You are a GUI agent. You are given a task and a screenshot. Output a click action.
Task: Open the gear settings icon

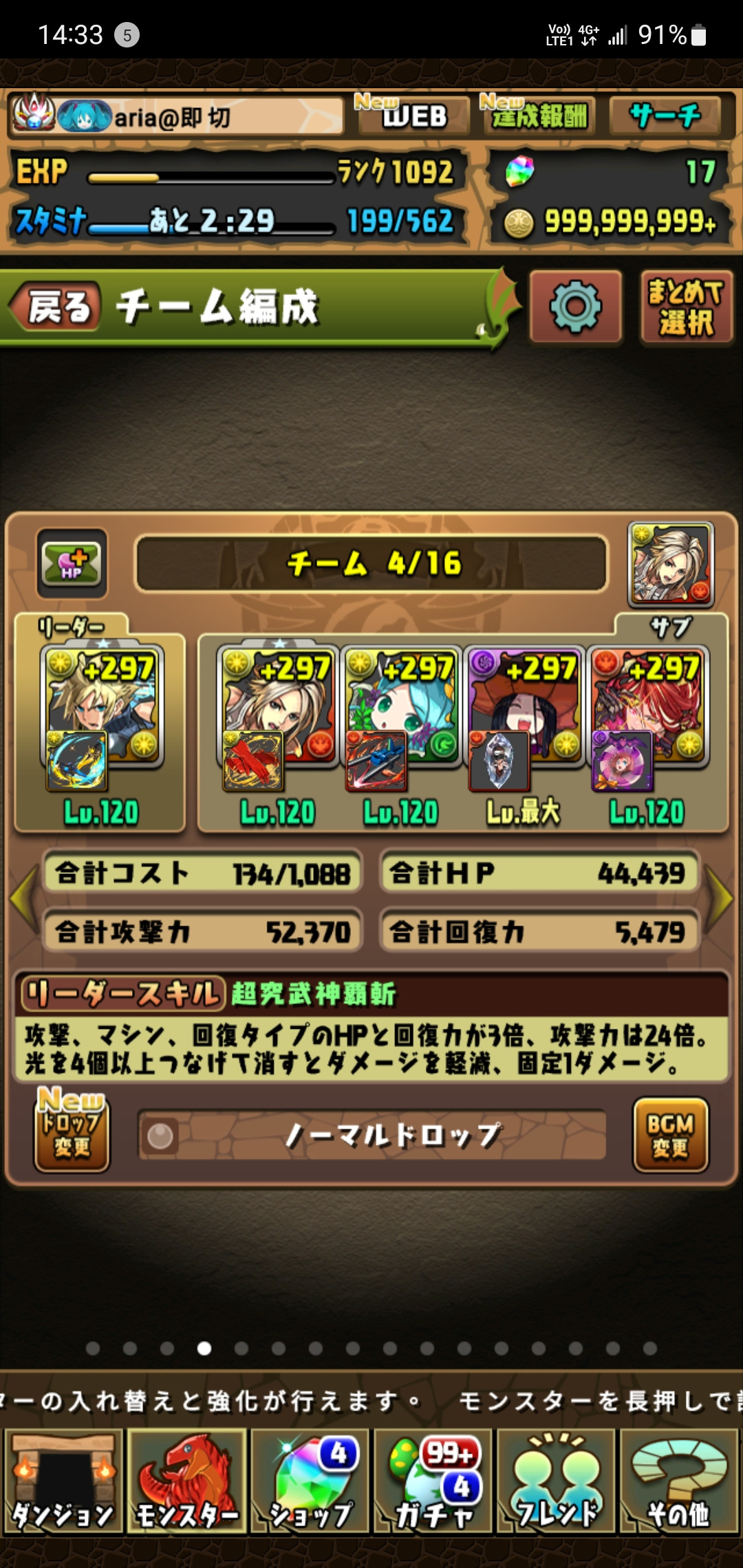pyautogui.click(x=576, y=307)
